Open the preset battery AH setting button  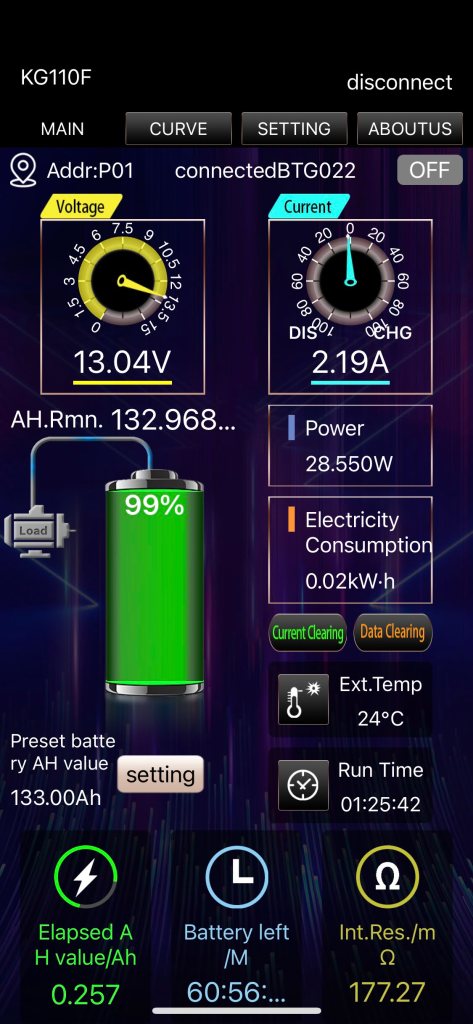point(161,775)
